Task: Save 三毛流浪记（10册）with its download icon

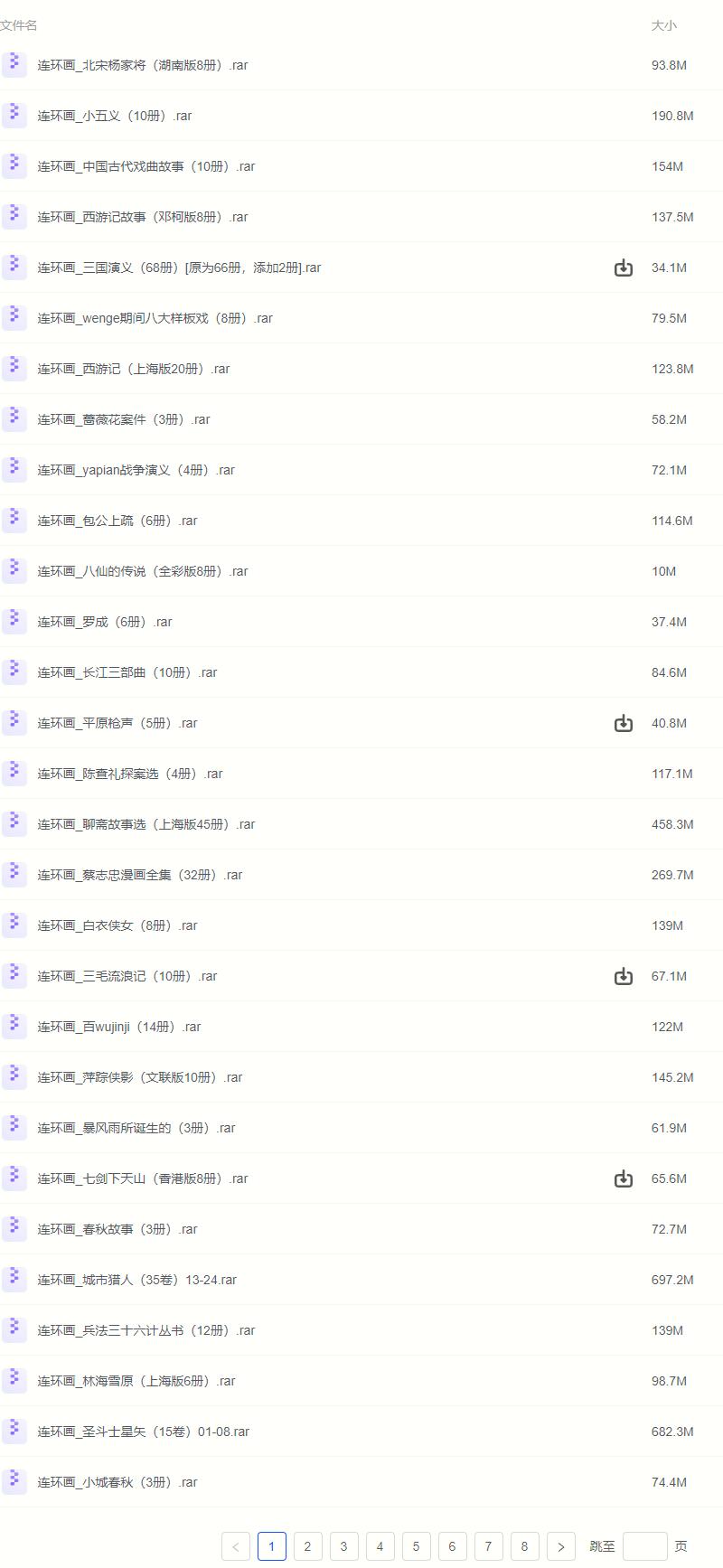Action: [624, 976]
